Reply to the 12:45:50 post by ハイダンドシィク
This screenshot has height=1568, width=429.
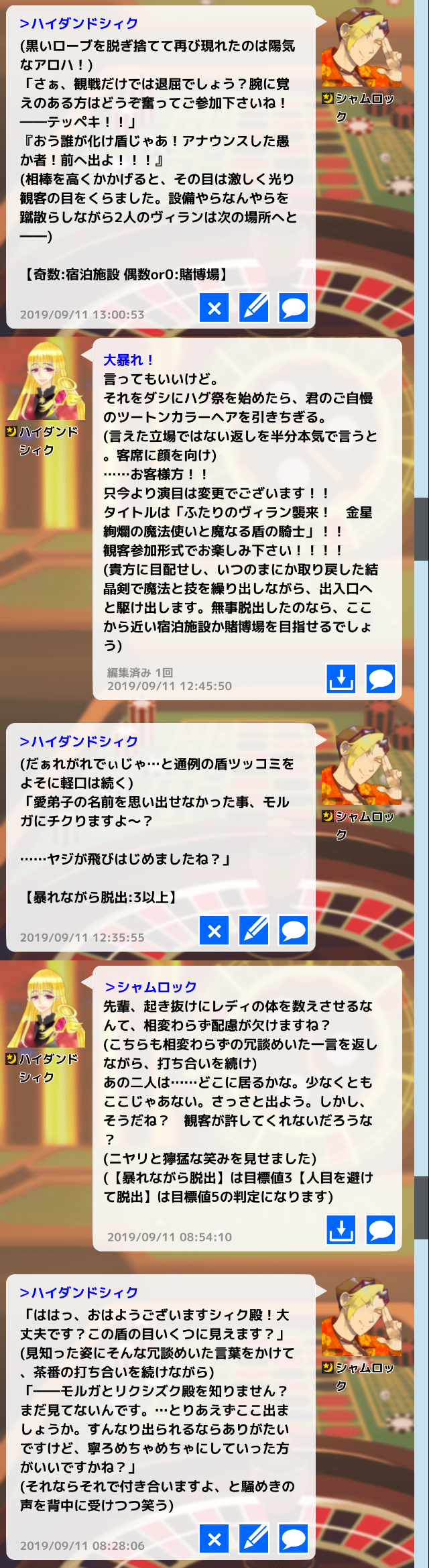point(381,679)
